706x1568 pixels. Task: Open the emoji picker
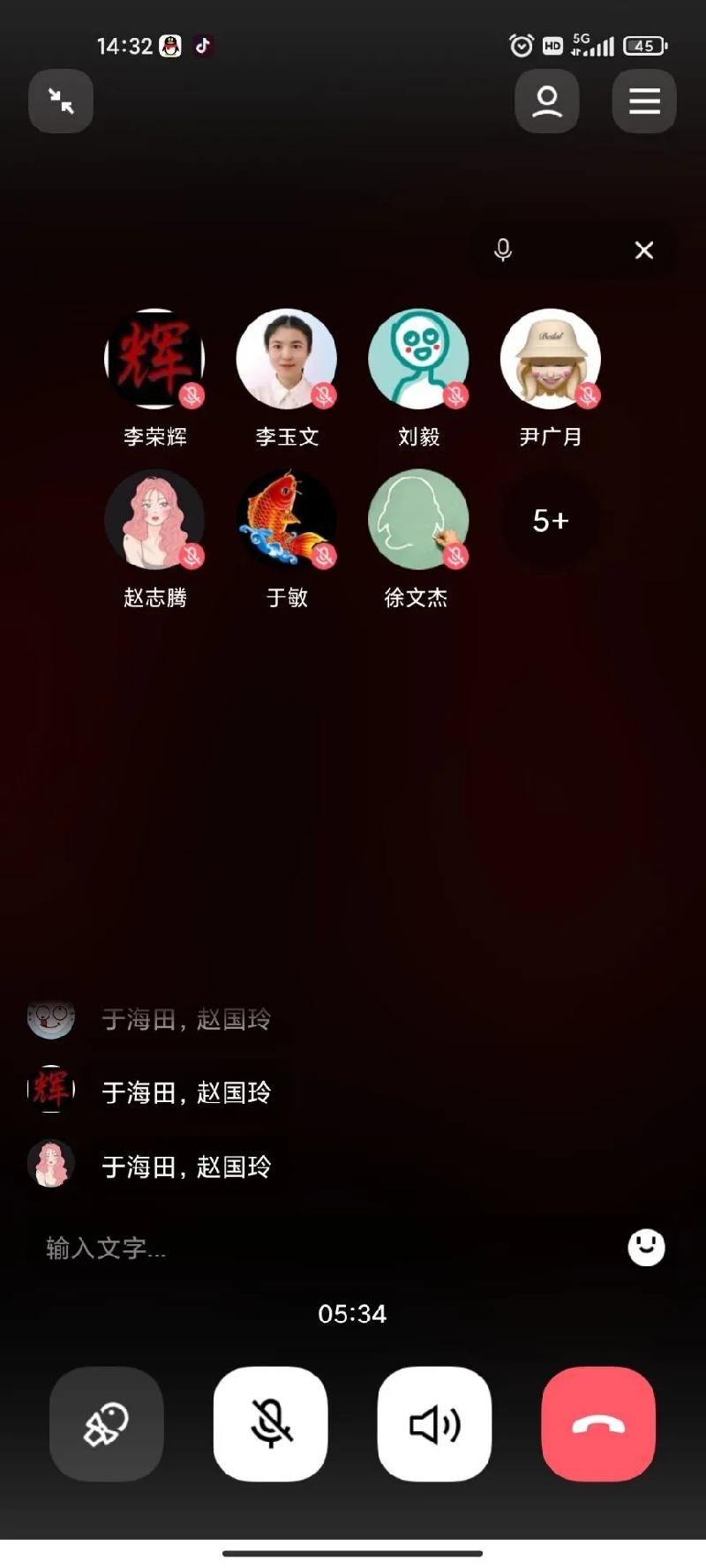[x=646, y=1248]
